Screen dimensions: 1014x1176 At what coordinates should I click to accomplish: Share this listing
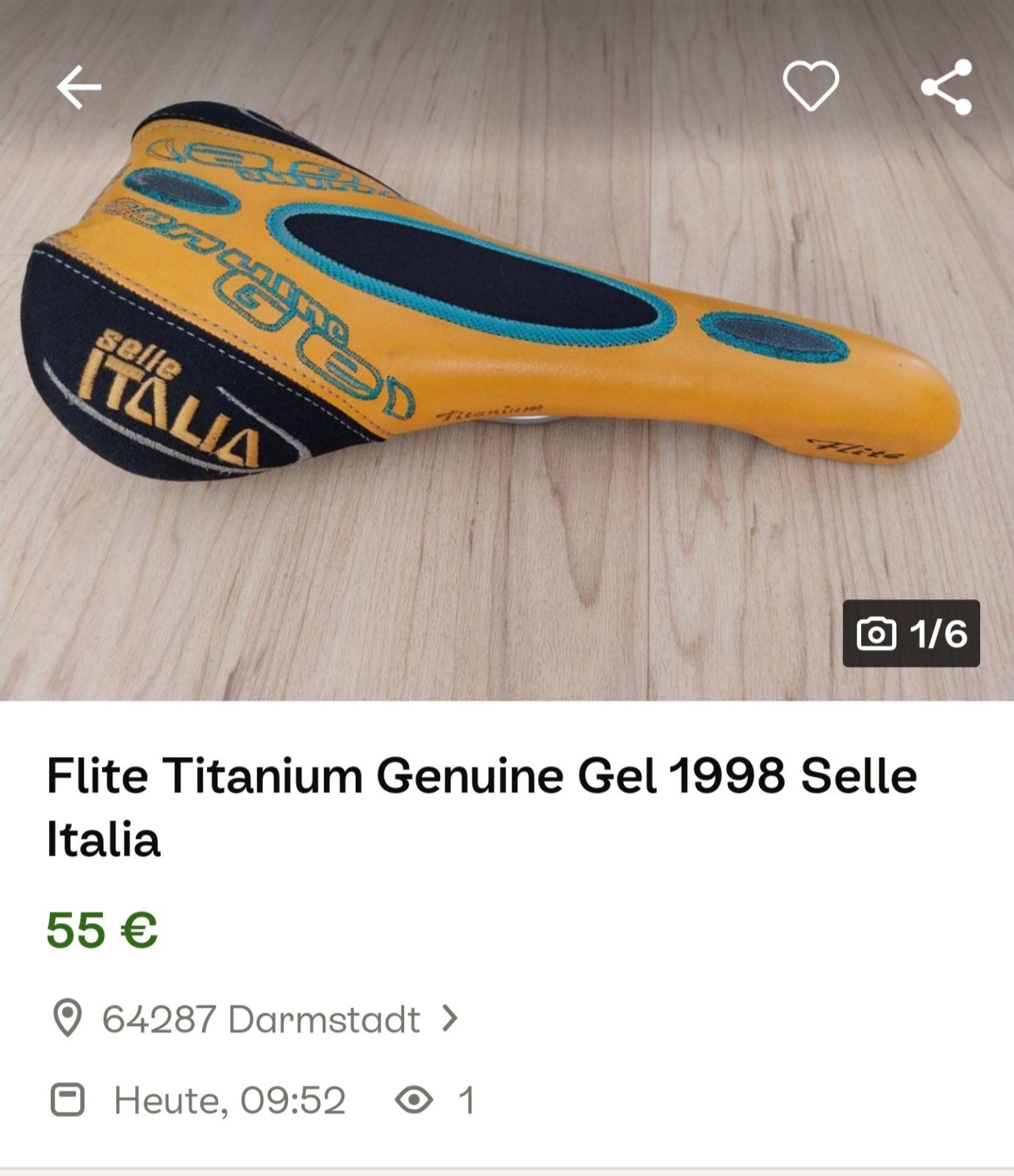946,87
